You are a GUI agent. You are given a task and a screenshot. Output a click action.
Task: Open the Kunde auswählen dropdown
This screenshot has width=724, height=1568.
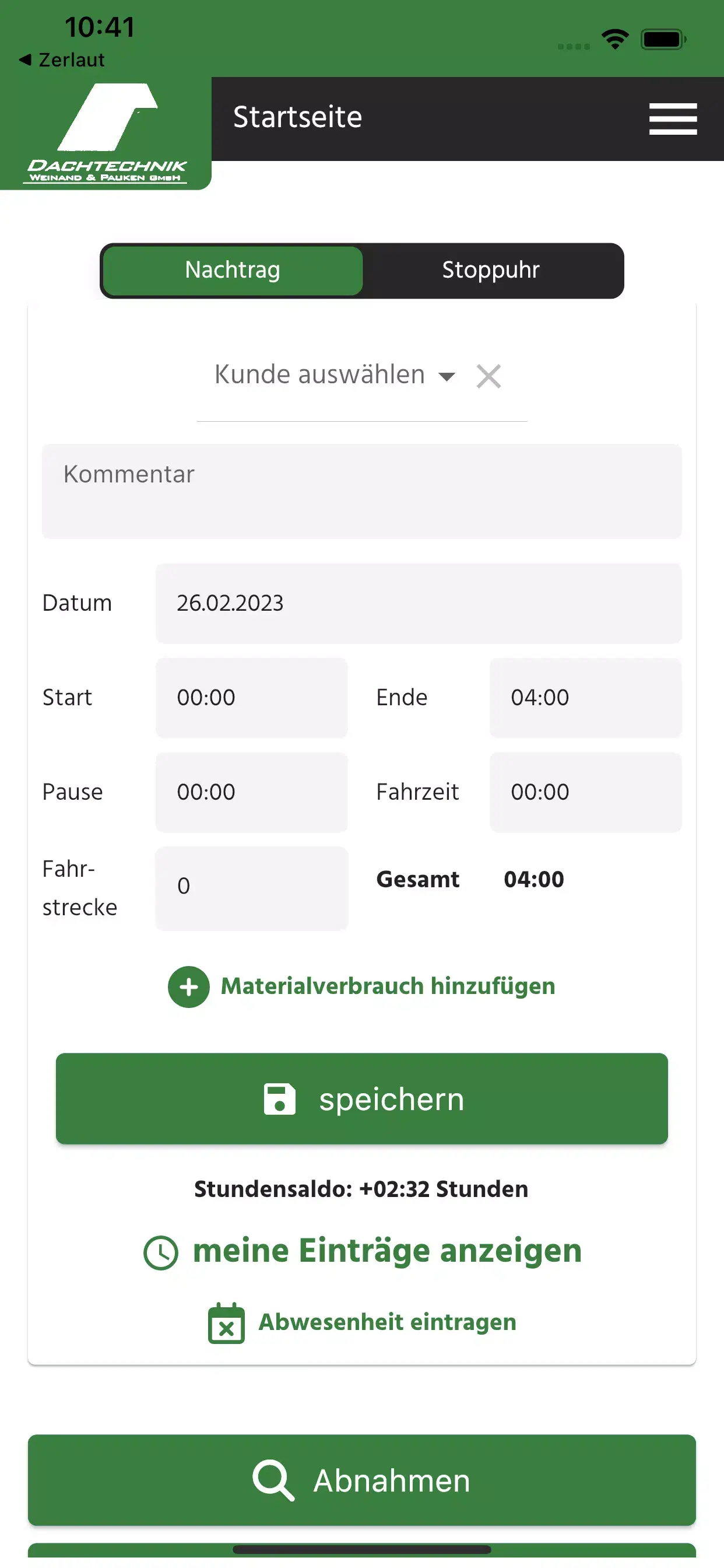tap(333, 375)
